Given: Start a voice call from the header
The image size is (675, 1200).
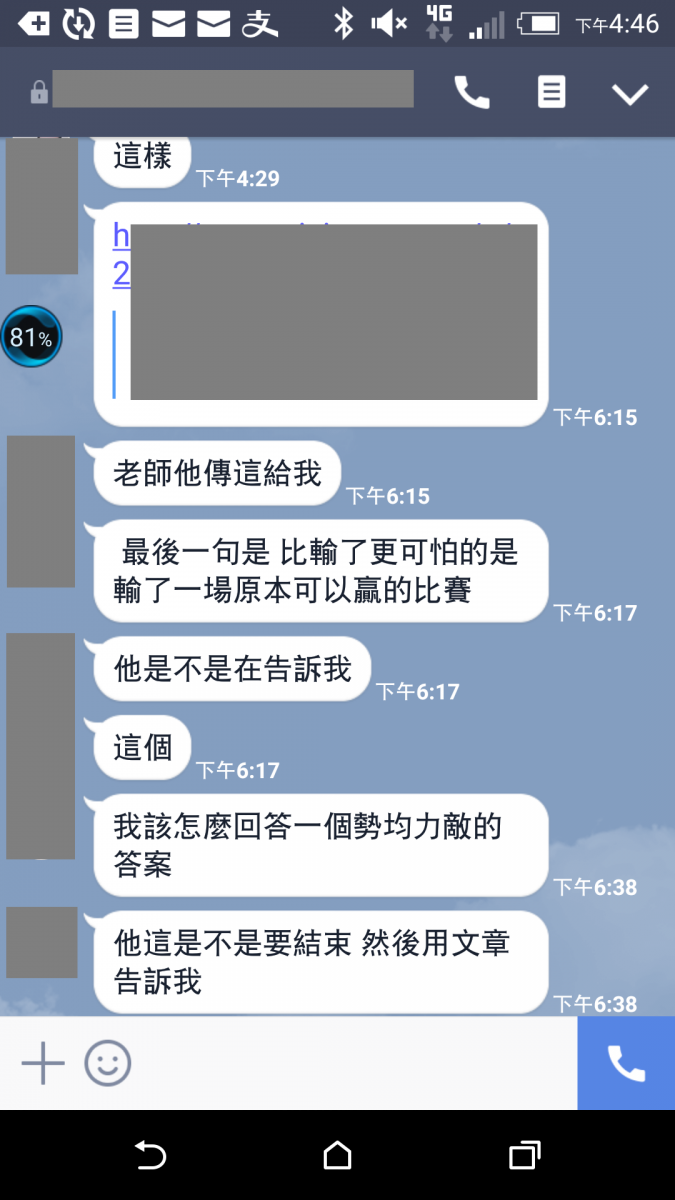Looking at the screenshot, I should pyautogui.click(x=472, y=93).
